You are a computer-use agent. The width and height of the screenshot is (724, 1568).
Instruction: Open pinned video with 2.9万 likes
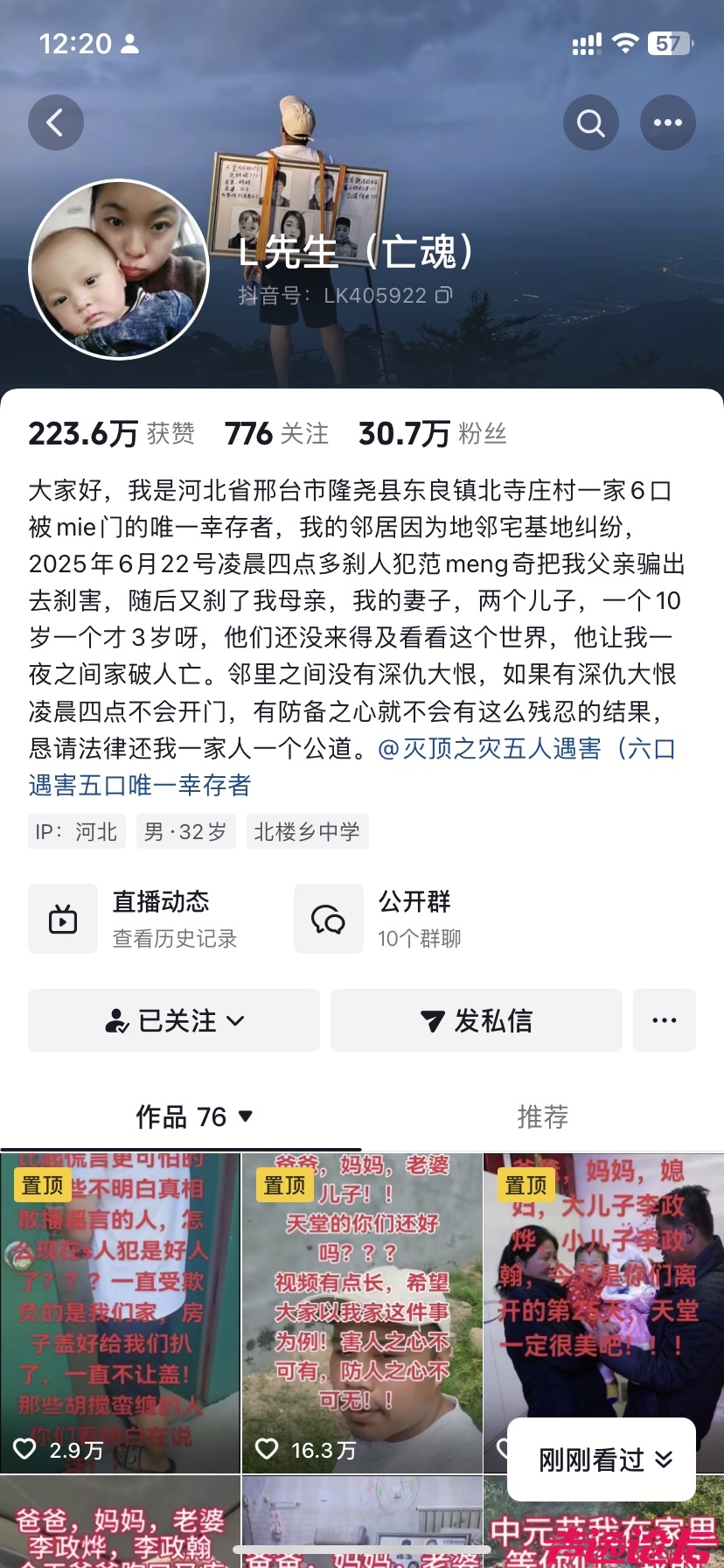click(120, 1312)
